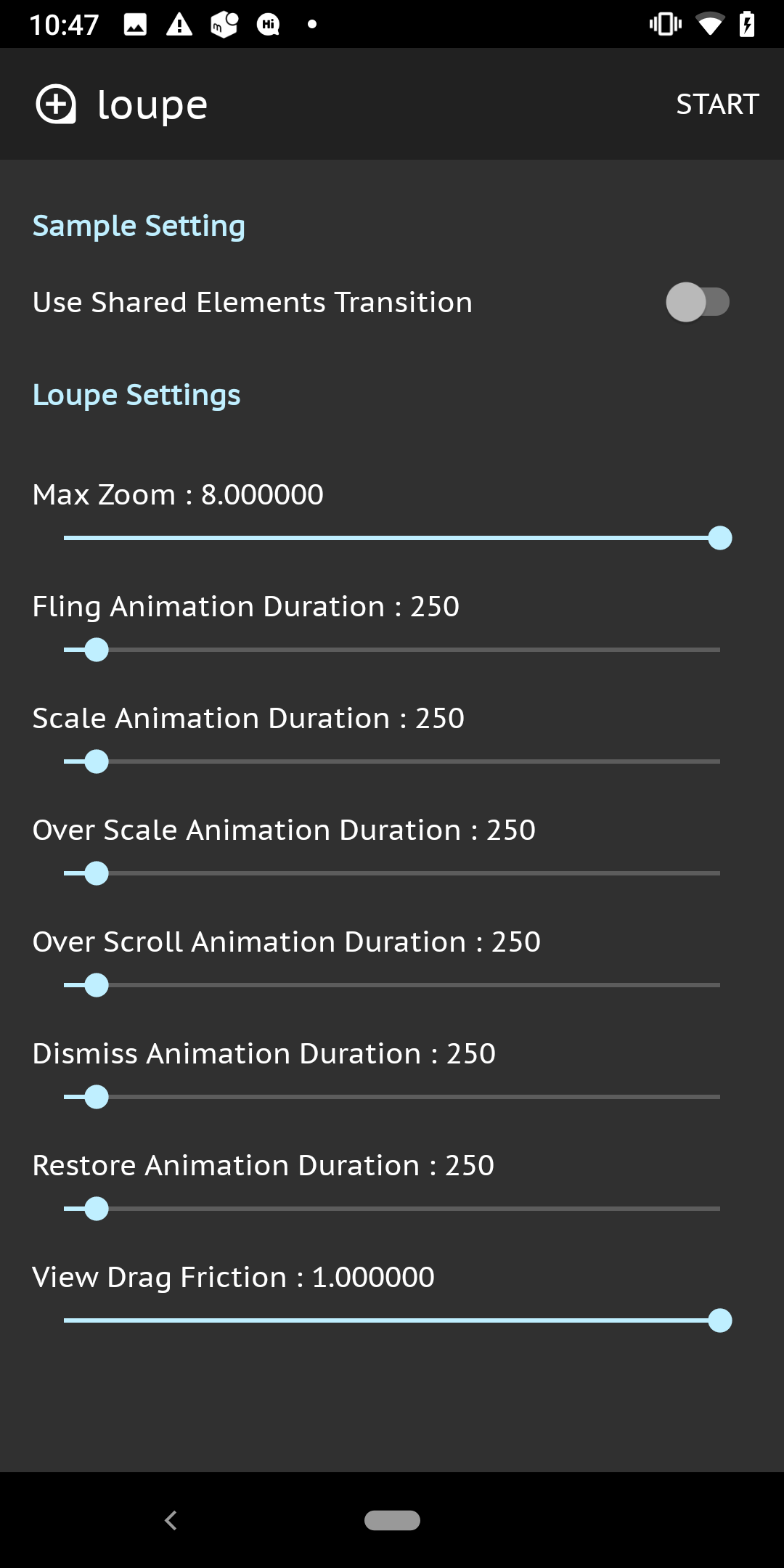Tap the View Drag Friction slider
Screen dimensions: 784x1568
(392, 1320)
